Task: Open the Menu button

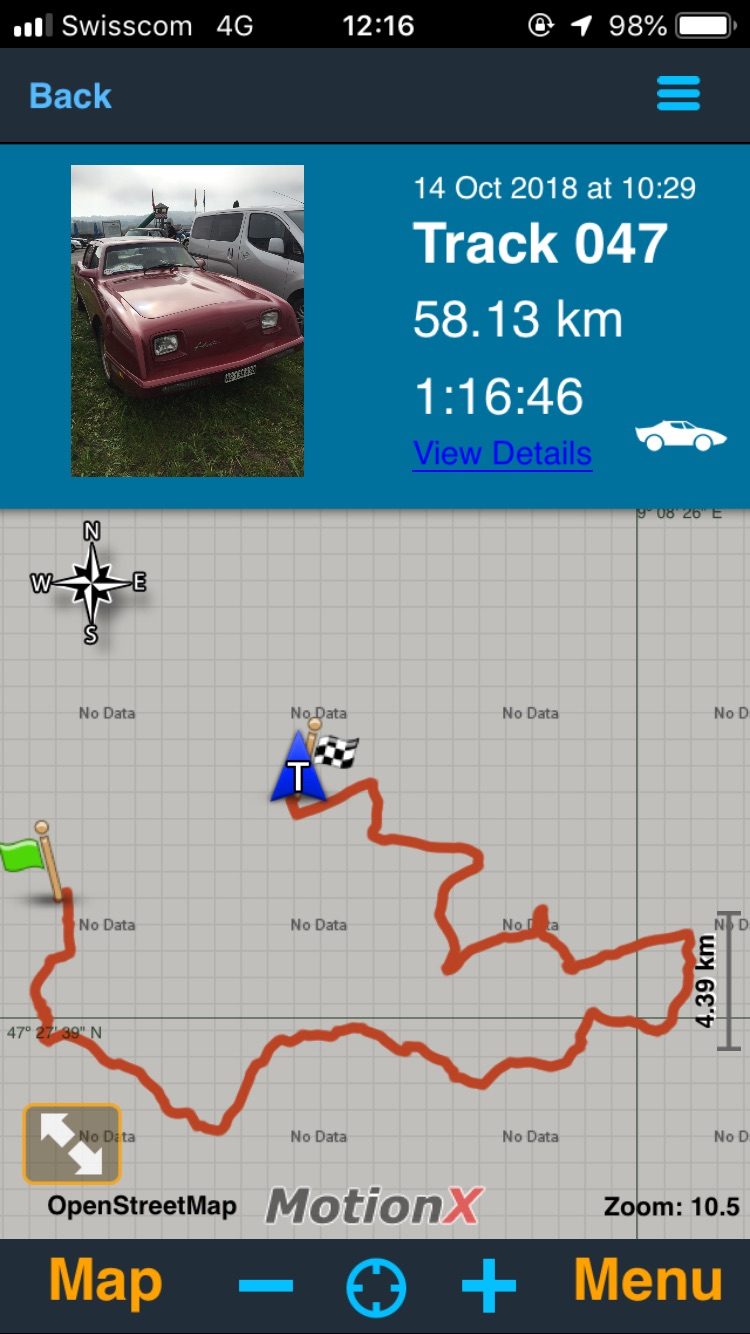Action: pos(648,1281)
